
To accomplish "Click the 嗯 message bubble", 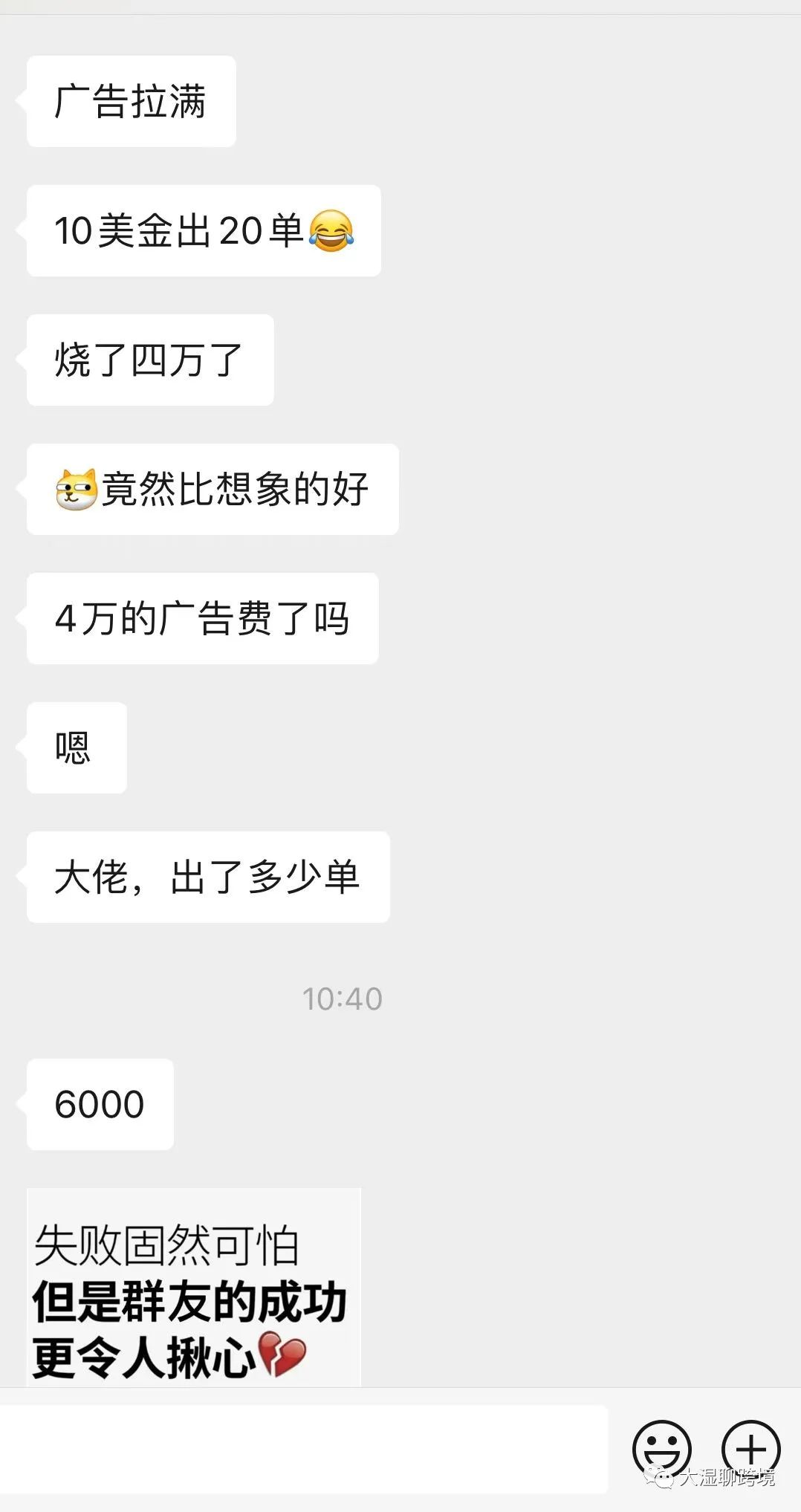I will click(x=75, y=747).
